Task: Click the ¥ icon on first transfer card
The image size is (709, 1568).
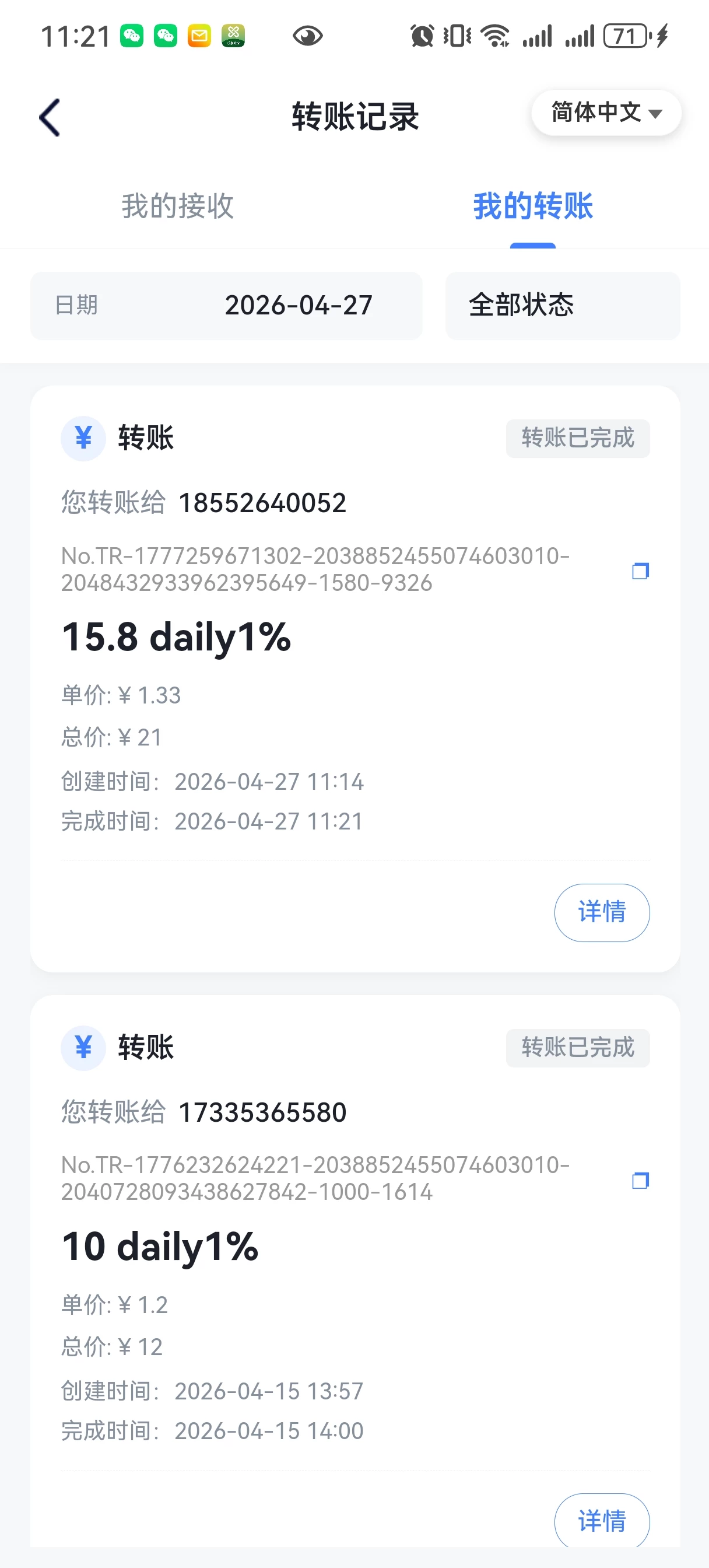Action: (83, 437)
